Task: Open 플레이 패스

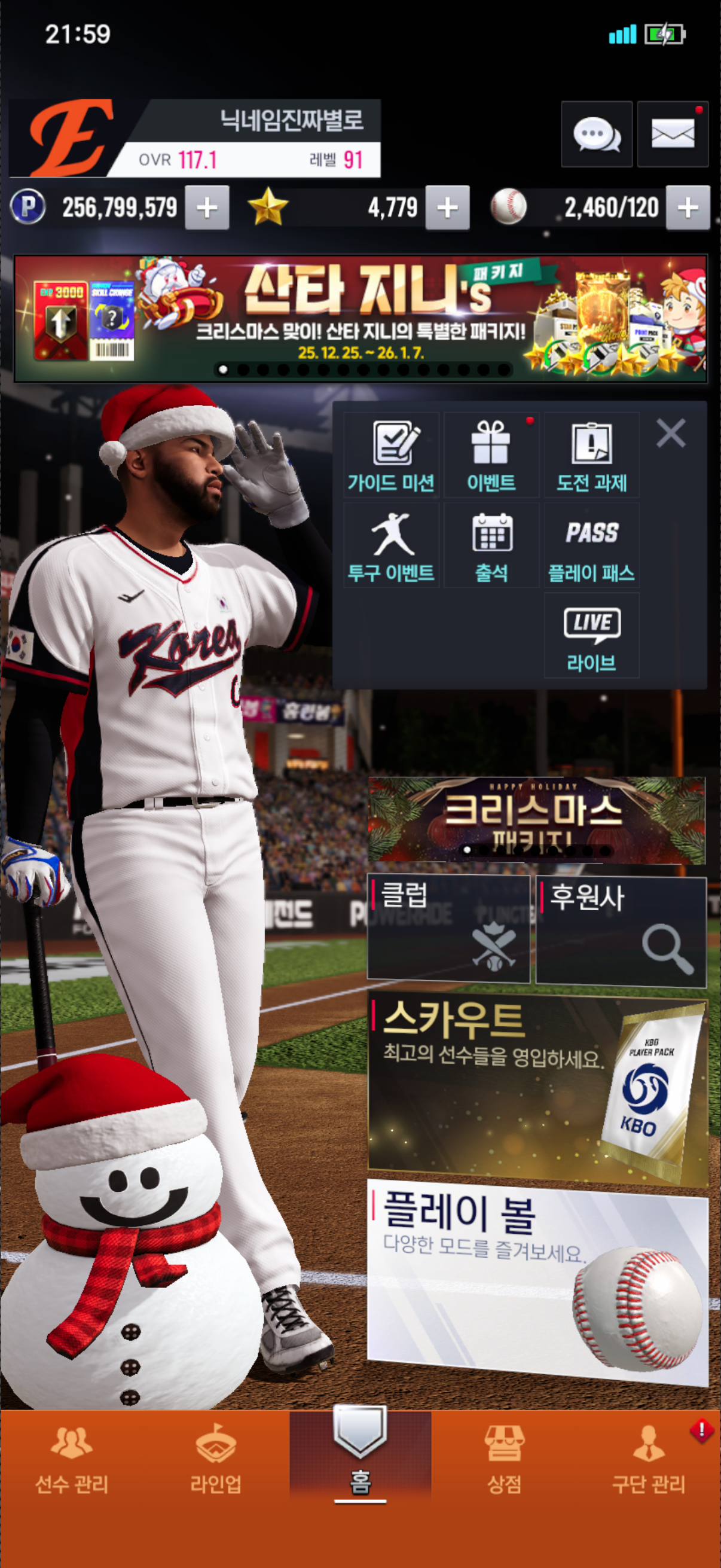Action: [x=591, y=545]
